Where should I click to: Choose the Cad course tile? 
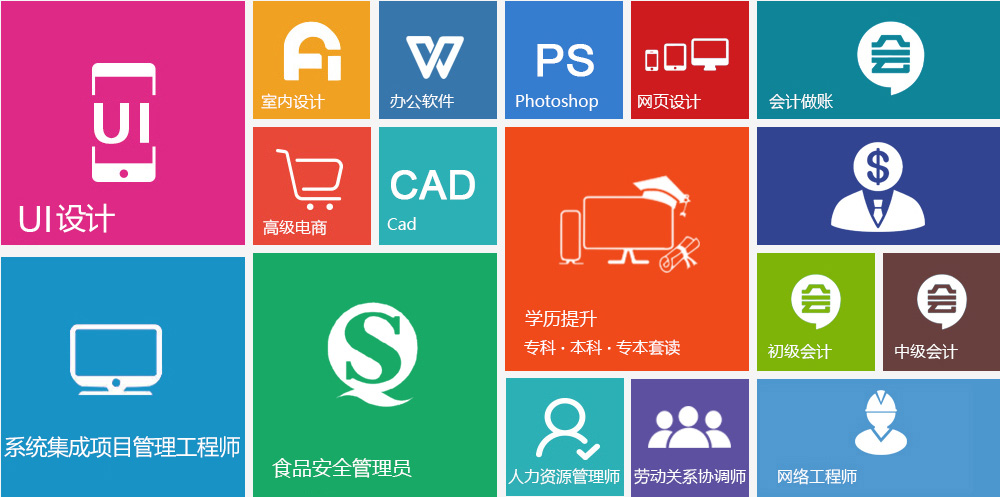[437, 186]
